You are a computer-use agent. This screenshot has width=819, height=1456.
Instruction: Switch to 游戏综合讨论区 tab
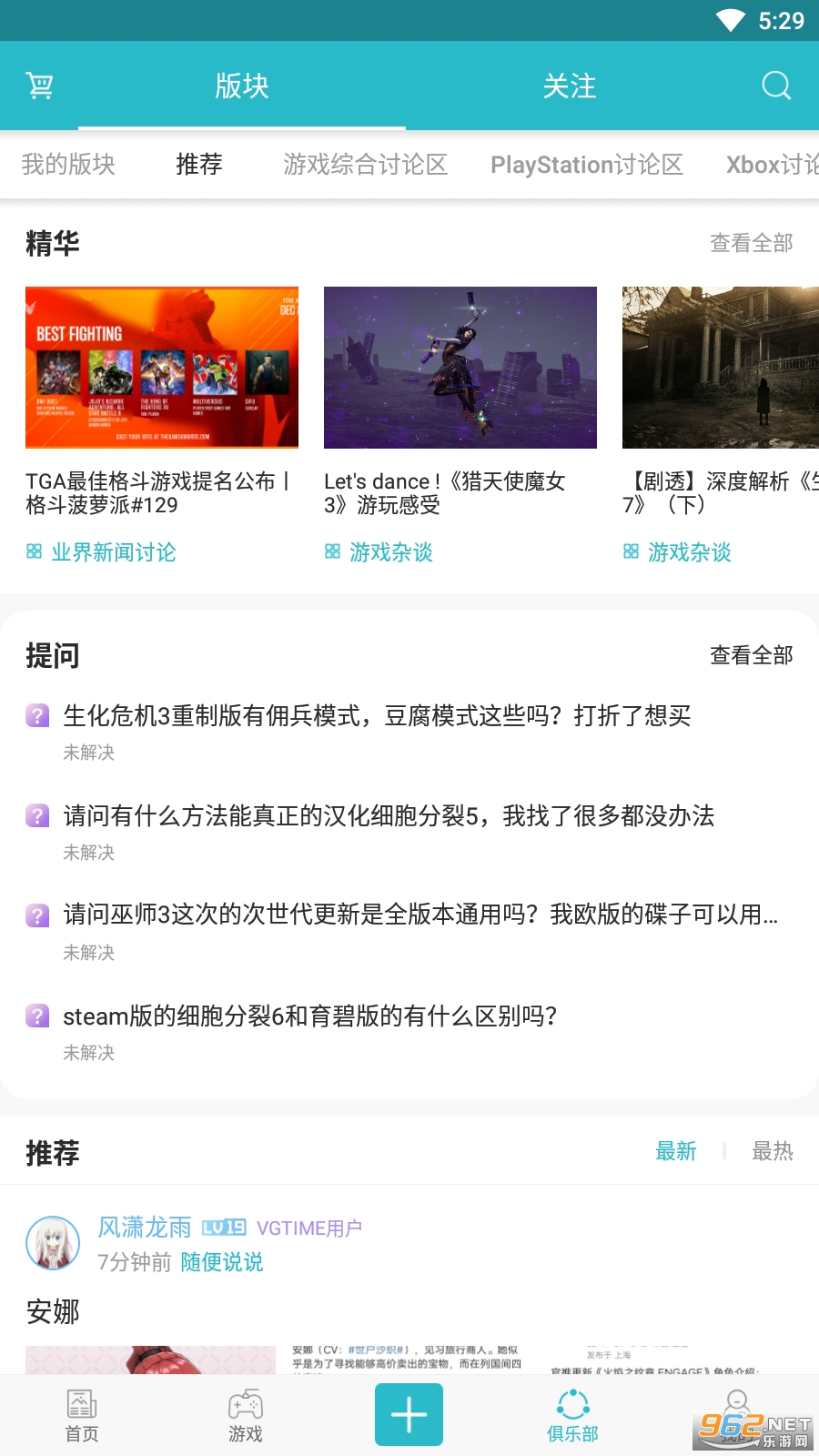click(x=365, y=165)
